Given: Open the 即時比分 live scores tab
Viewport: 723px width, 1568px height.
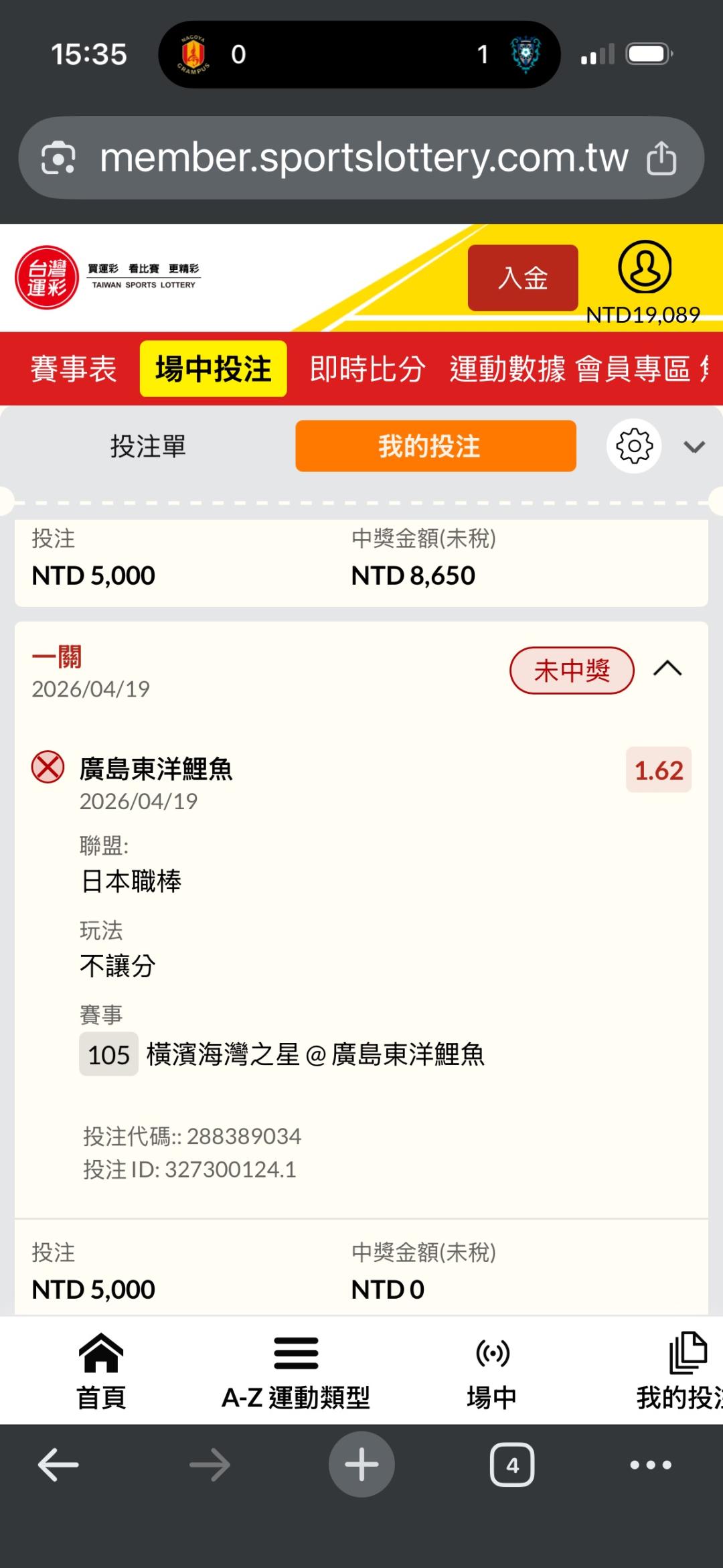Looking at the screenshot, I should coord(367,369).
